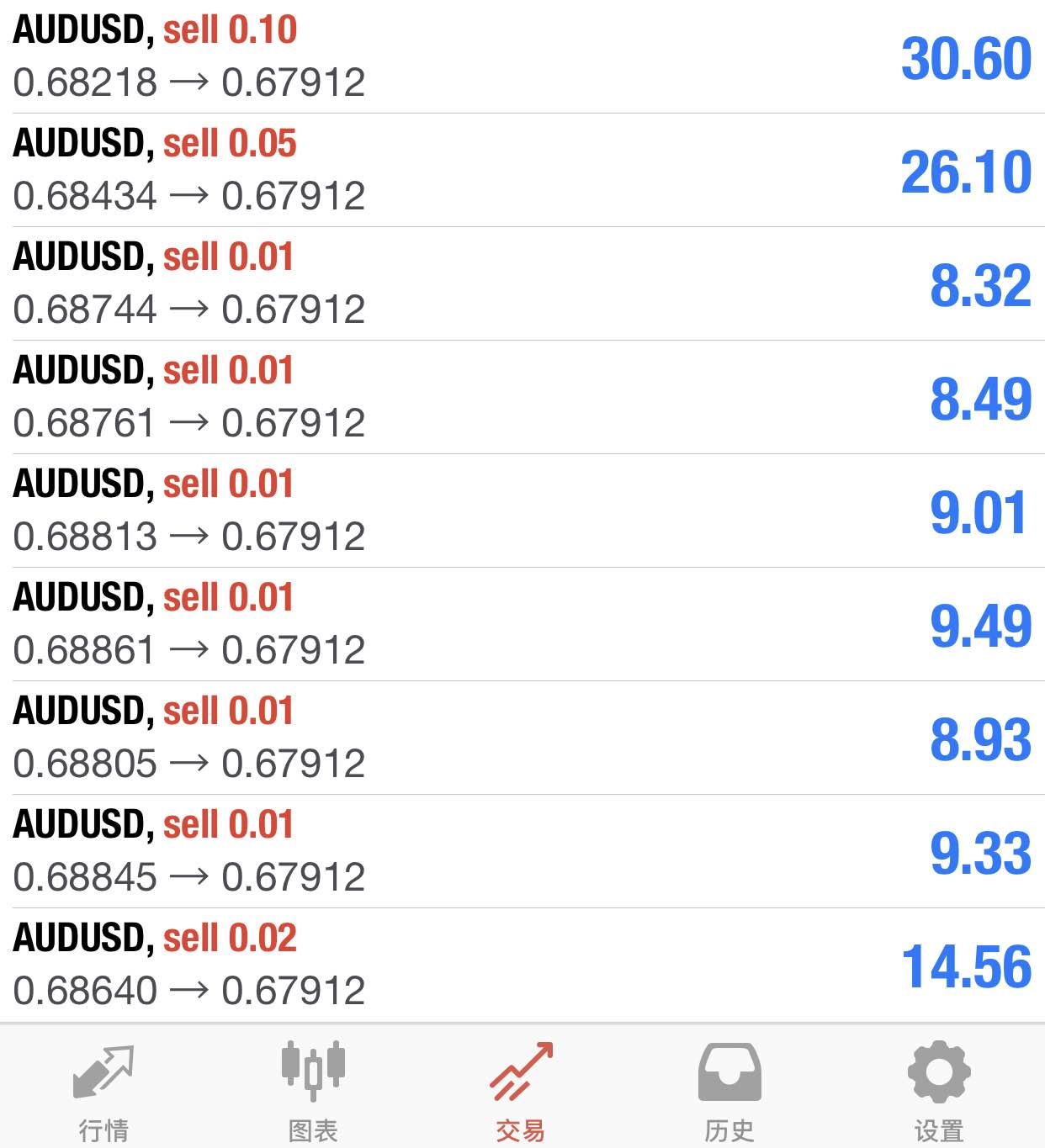1045x1148 pixels.
Task: View the position with profit 9.49
Action: (522, 624)
